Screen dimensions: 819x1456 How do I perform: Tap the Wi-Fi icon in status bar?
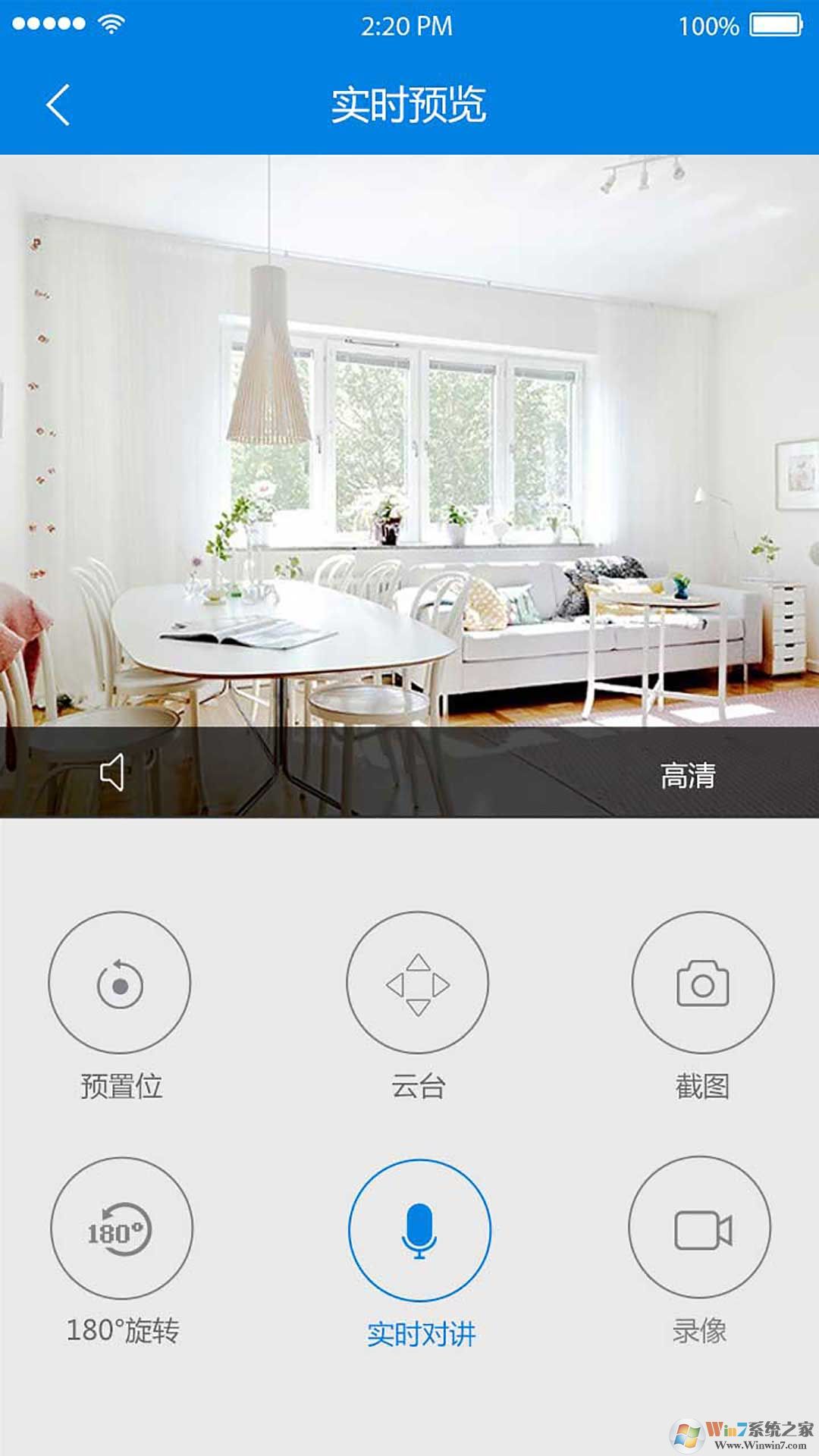(110, 23)
